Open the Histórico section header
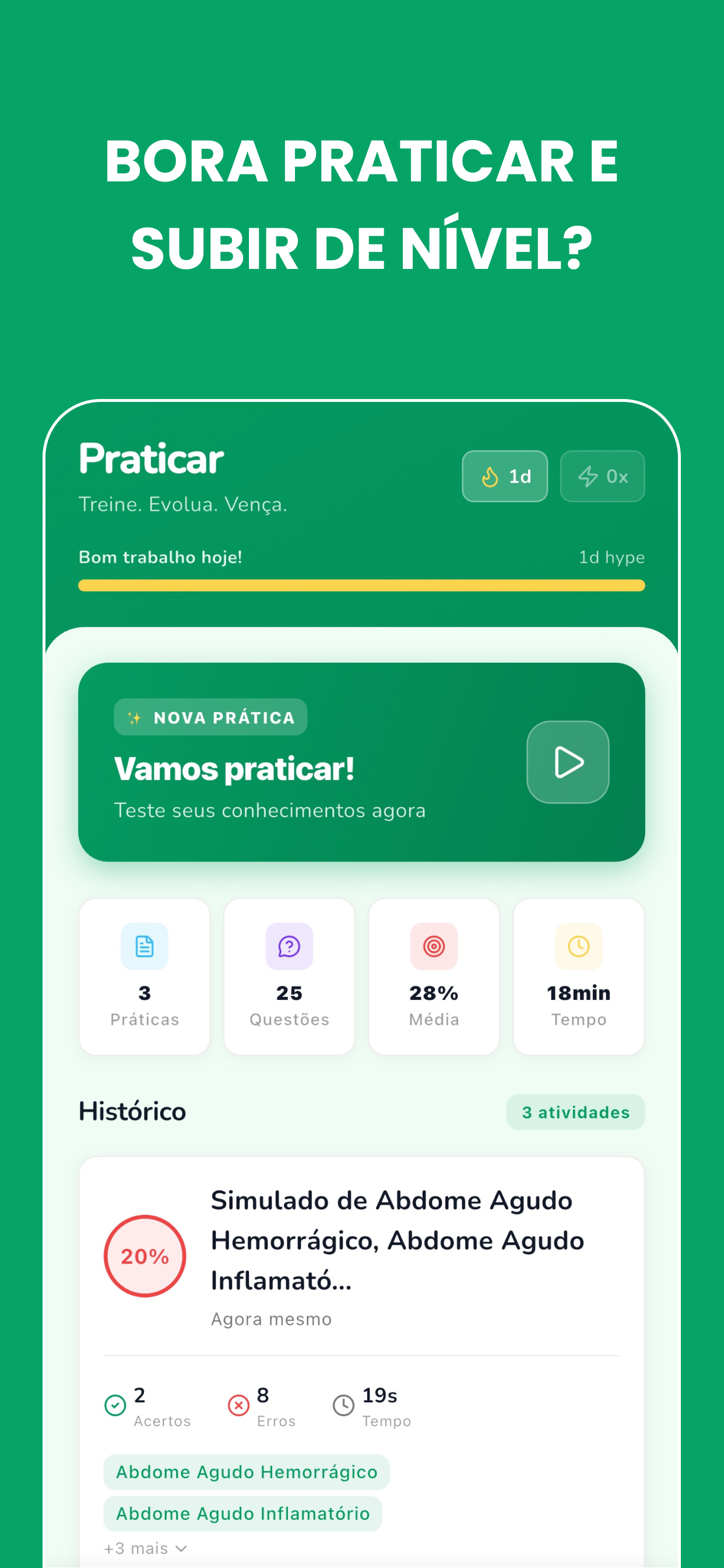This screenshot has height=1568, width=724. [132, 1111]
